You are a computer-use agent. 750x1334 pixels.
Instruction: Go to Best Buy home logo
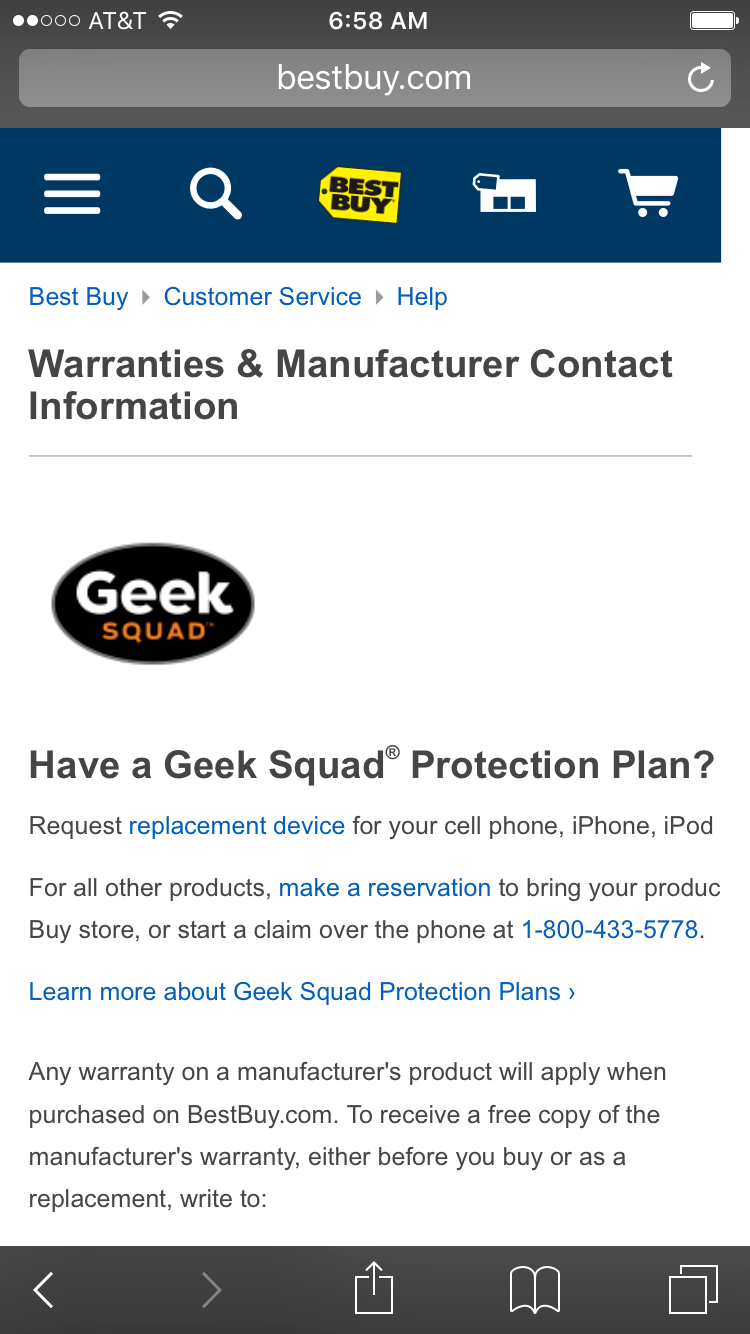tap(359, 194)
